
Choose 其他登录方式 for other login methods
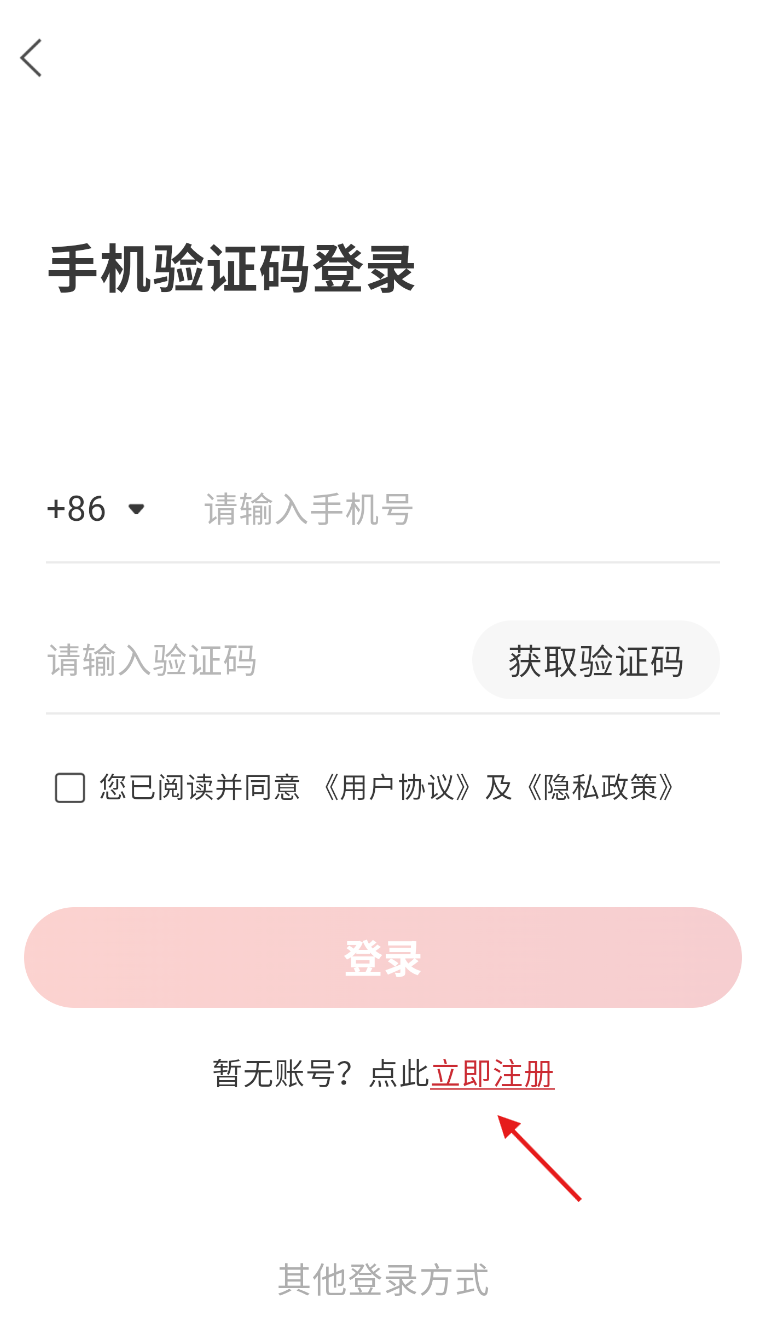point(383,1279)
